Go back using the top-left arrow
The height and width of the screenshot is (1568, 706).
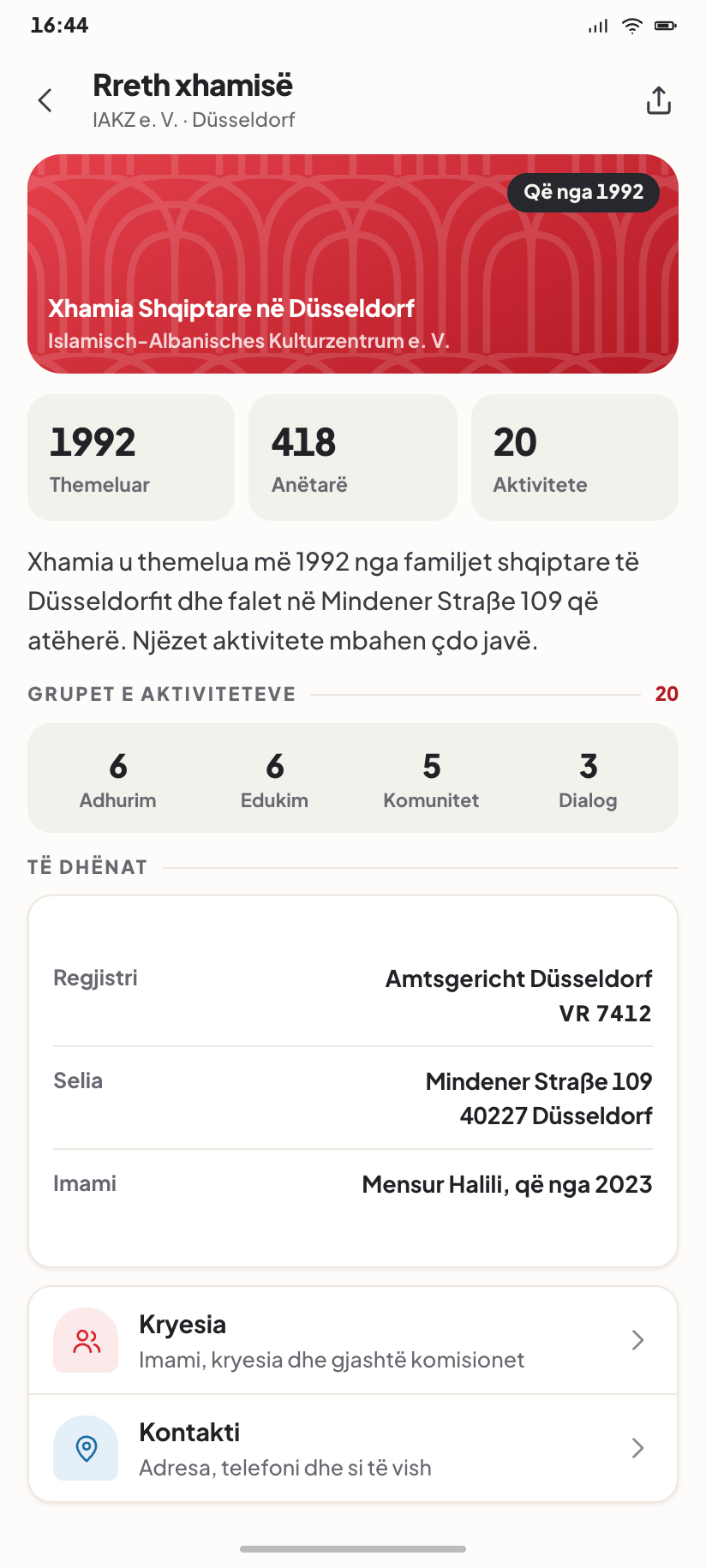(x=46, y=101)
